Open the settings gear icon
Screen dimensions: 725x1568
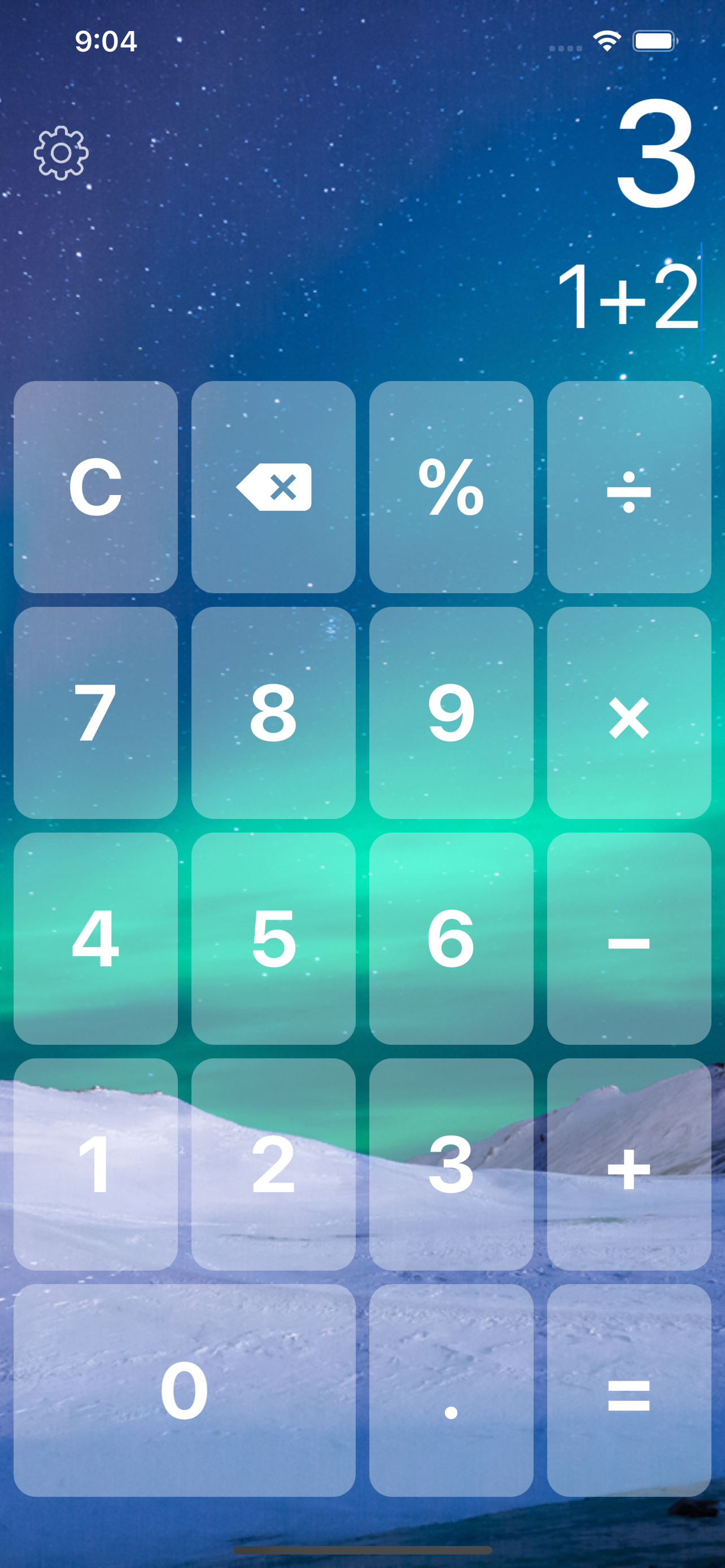click(x=61, y=153)
